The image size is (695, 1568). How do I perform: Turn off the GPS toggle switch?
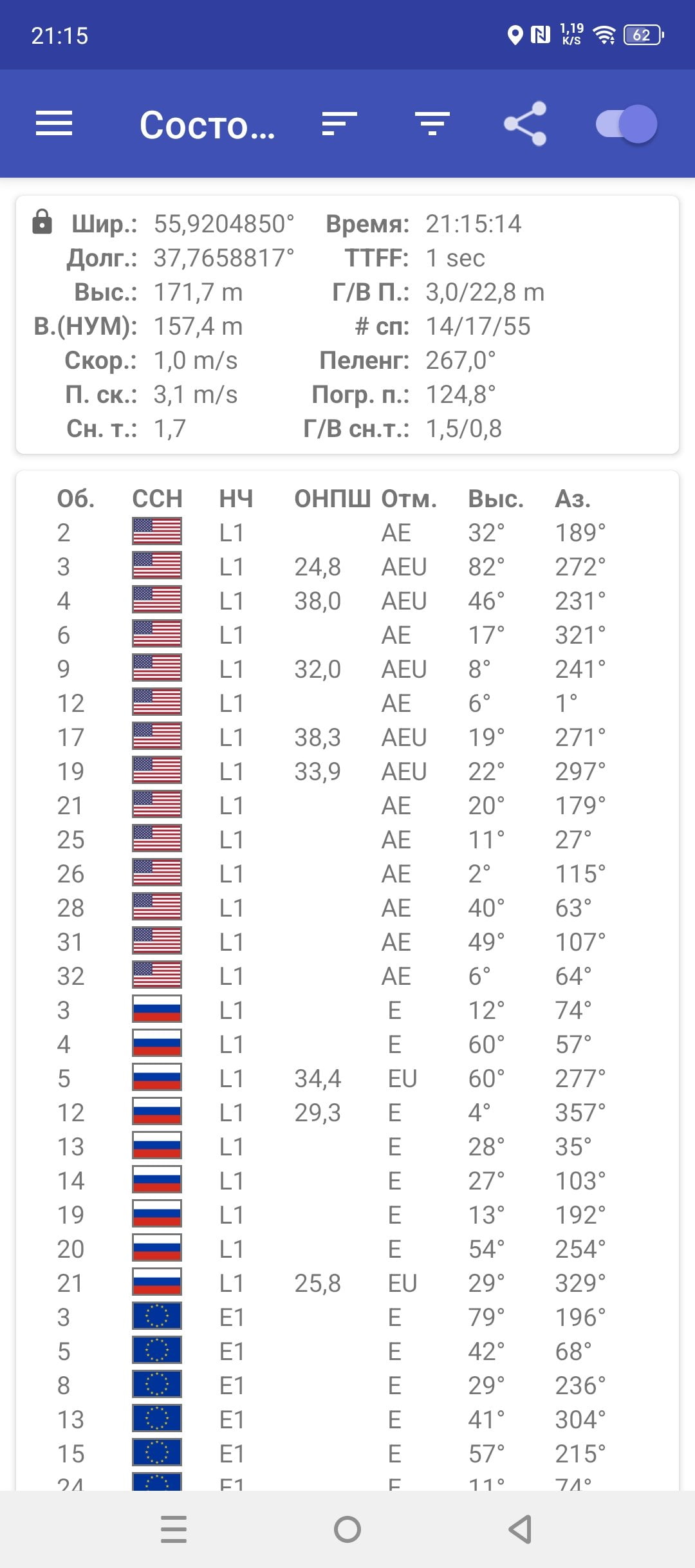[626, 124]
